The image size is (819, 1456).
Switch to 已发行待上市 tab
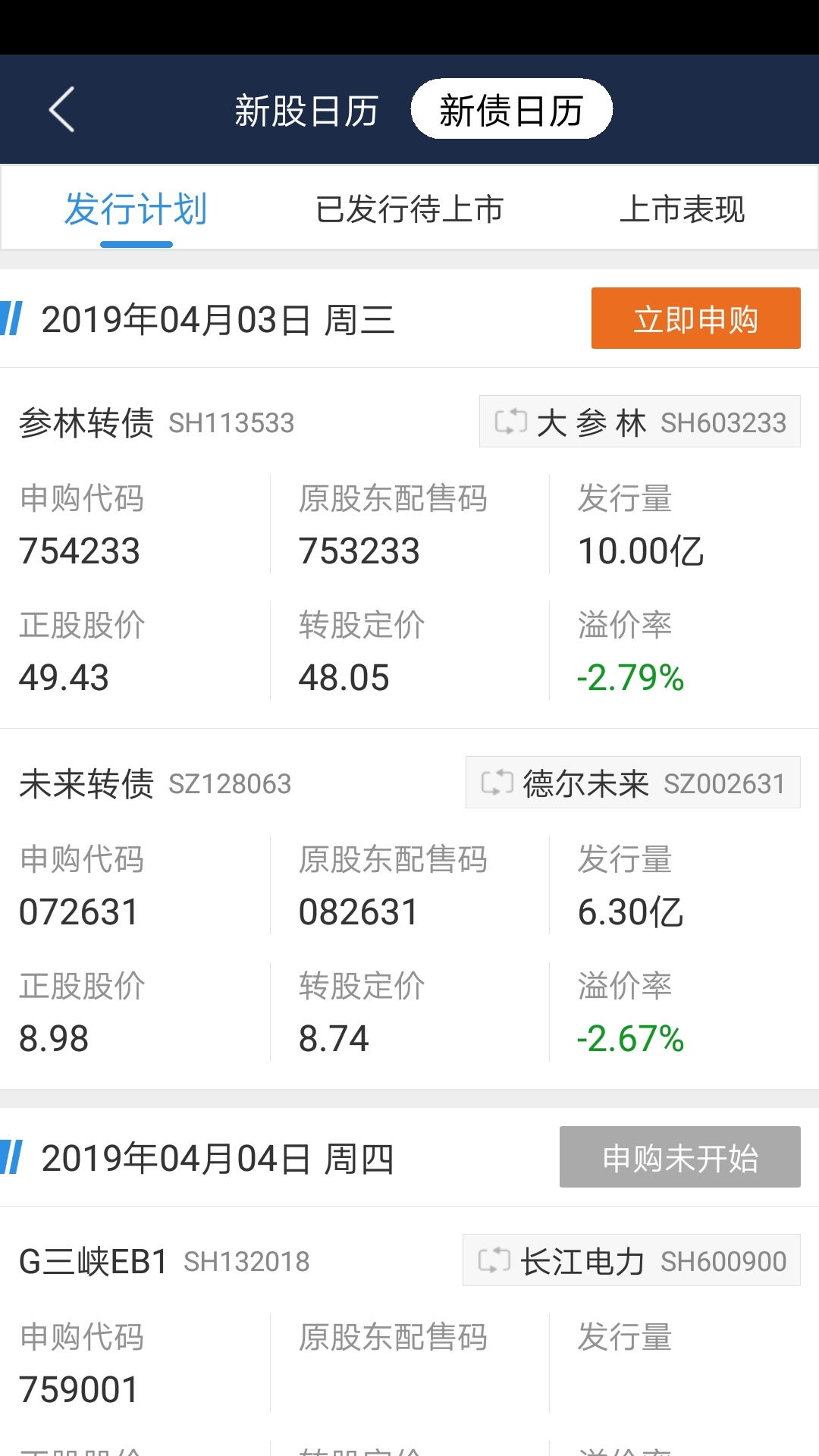pos(409,210)
